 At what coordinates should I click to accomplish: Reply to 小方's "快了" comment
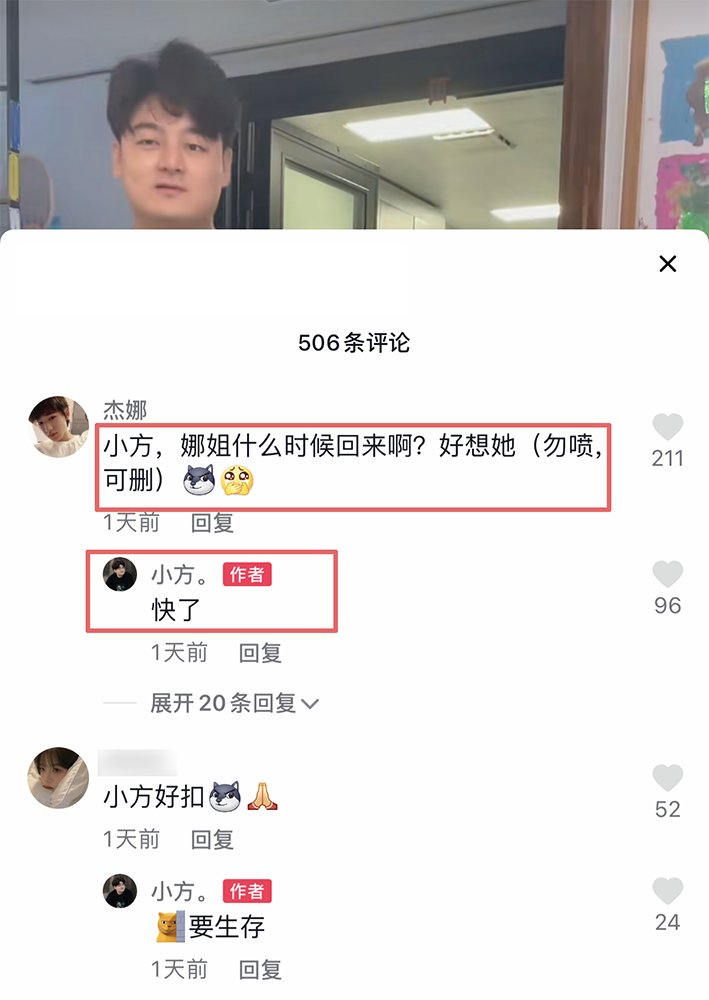[260, 653]
